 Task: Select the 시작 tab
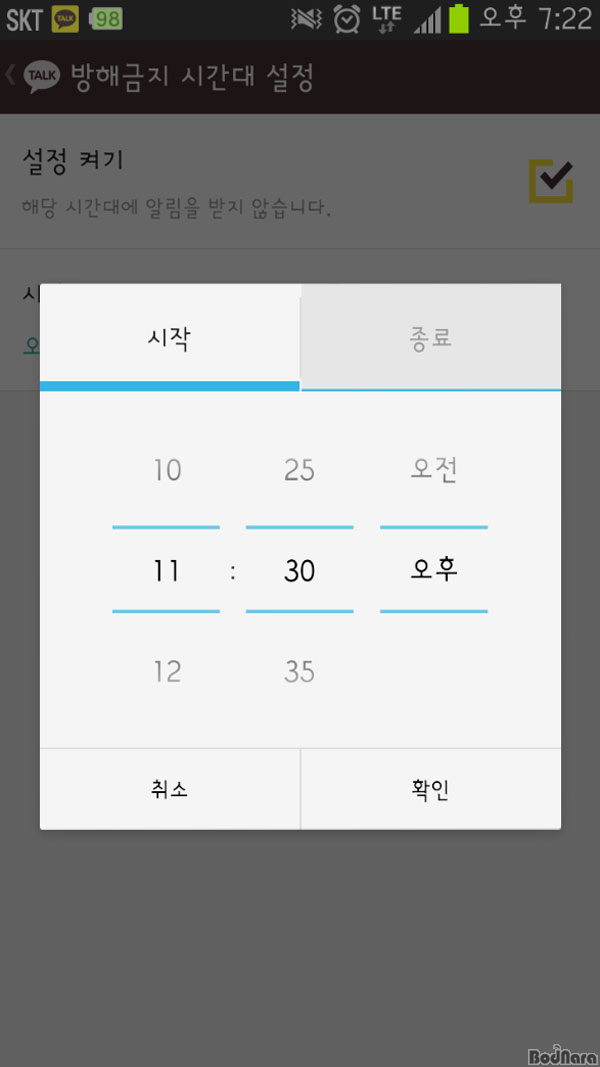(x=169, y=338)
